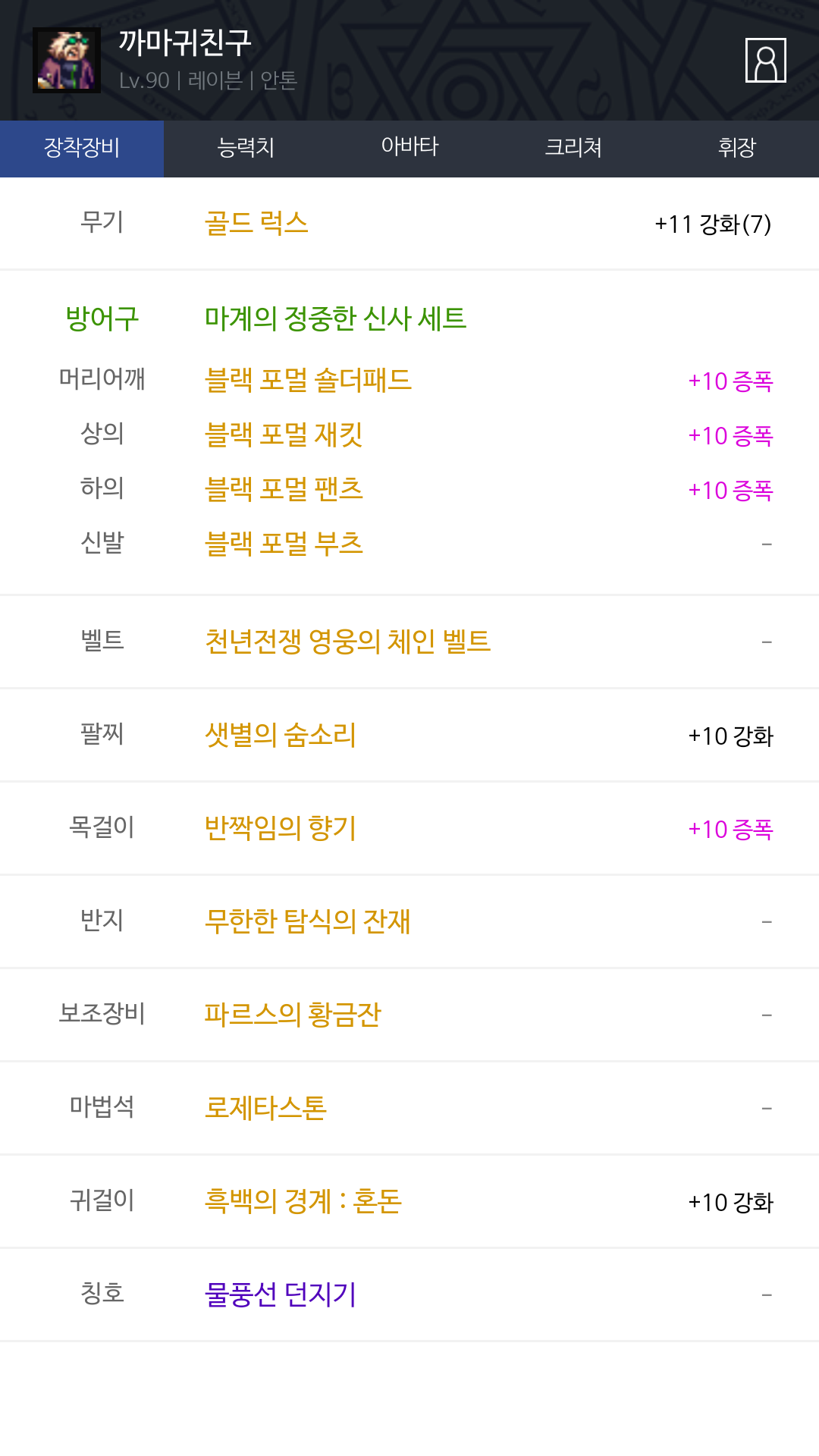Open earring 흑백의 경계 : 혼돈
The image size is (819, 1456).
[303, 1201]
